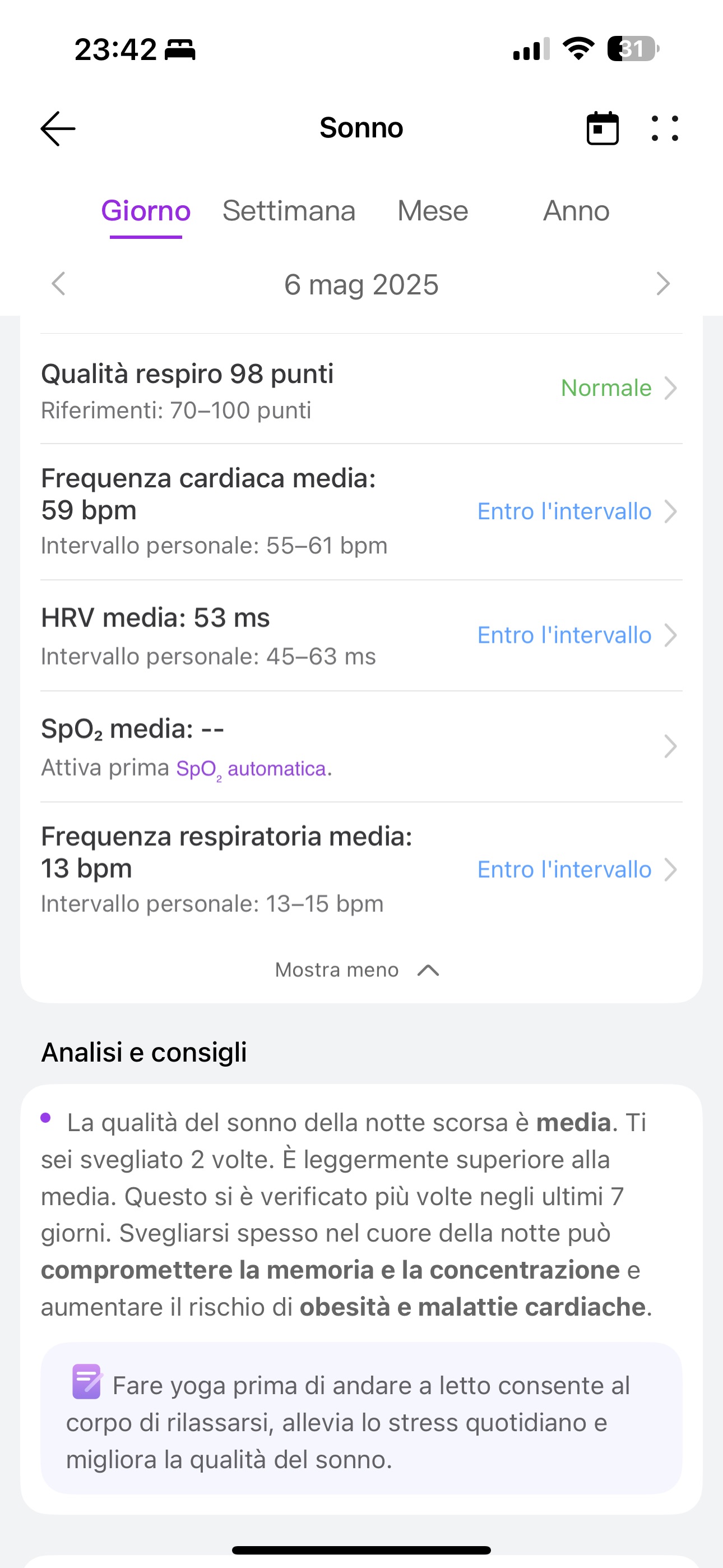
Task: Tap the SpO₂ automatica link
Action: [x=251, y=769]
